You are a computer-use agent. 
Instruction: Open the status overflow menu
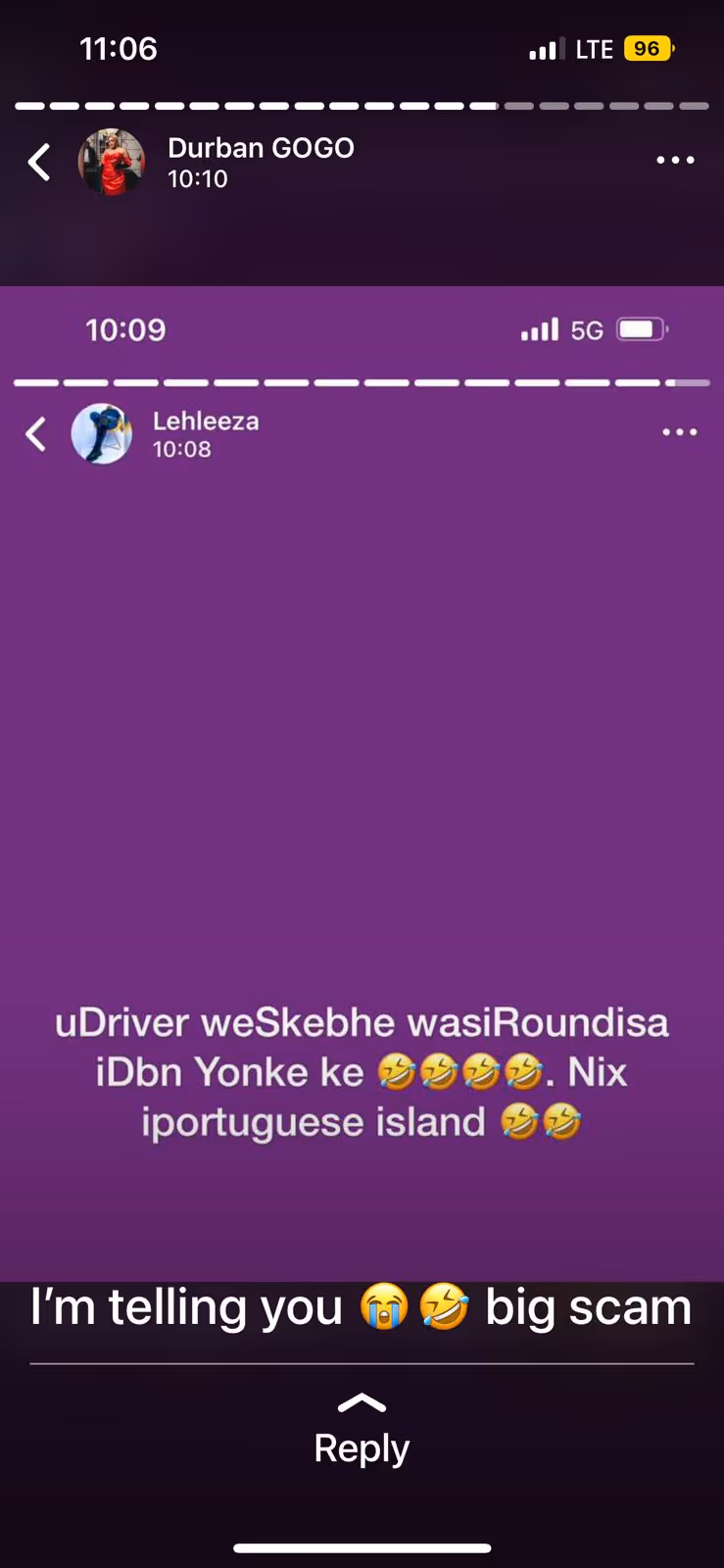coord(675,160)
